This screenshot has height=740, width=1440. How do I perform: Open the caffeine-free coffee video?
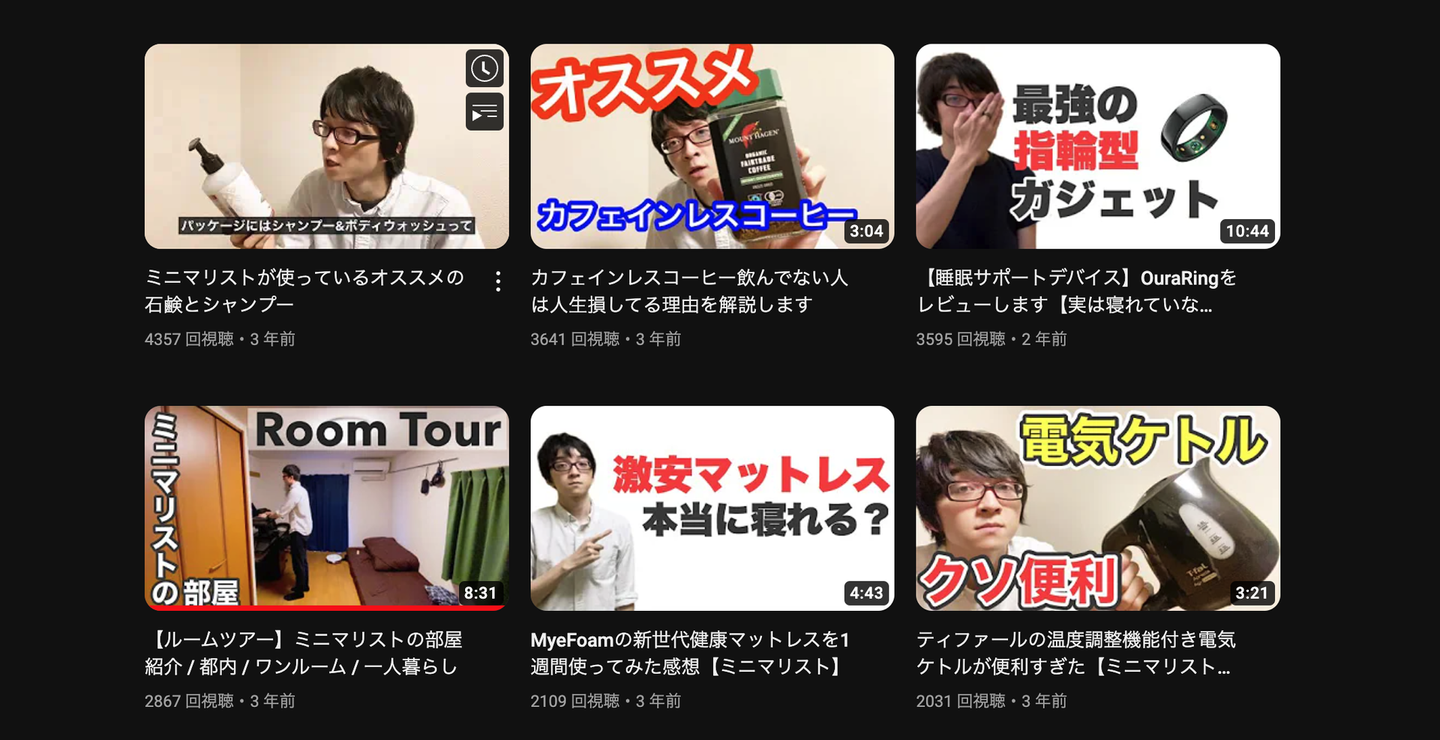(712, 146)
